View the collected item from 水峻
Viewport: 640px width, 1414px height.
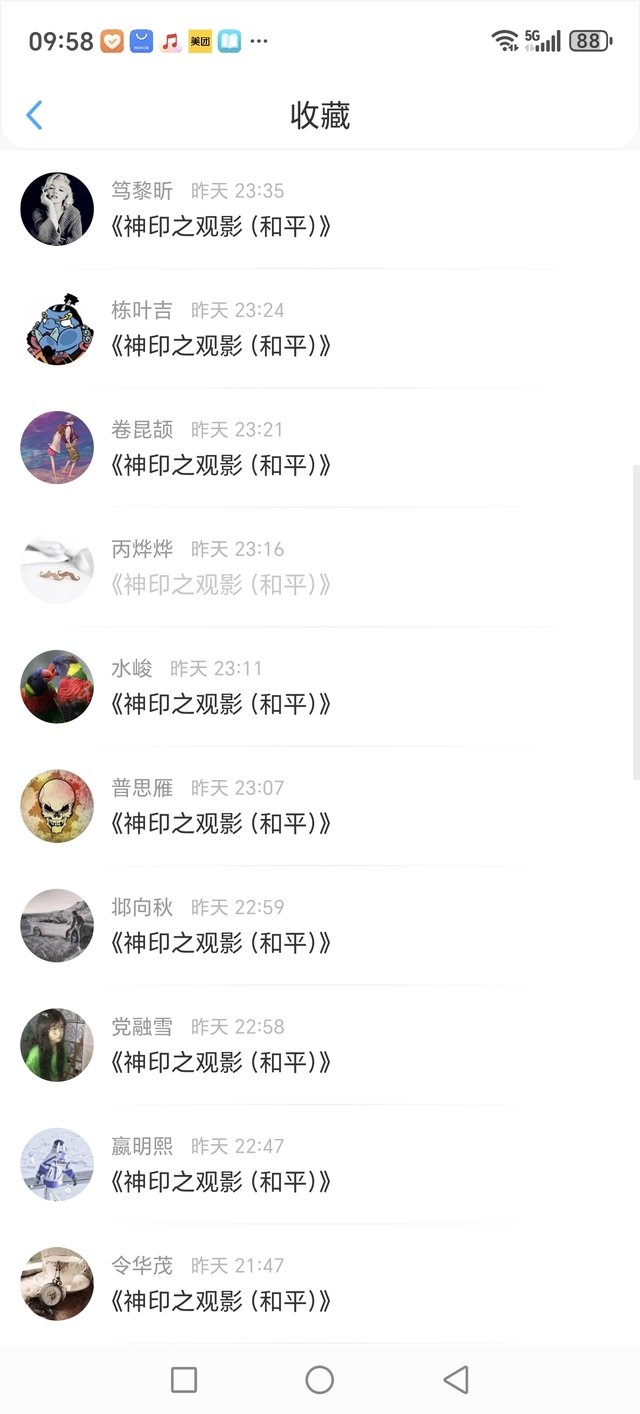[x=222, y=704]
